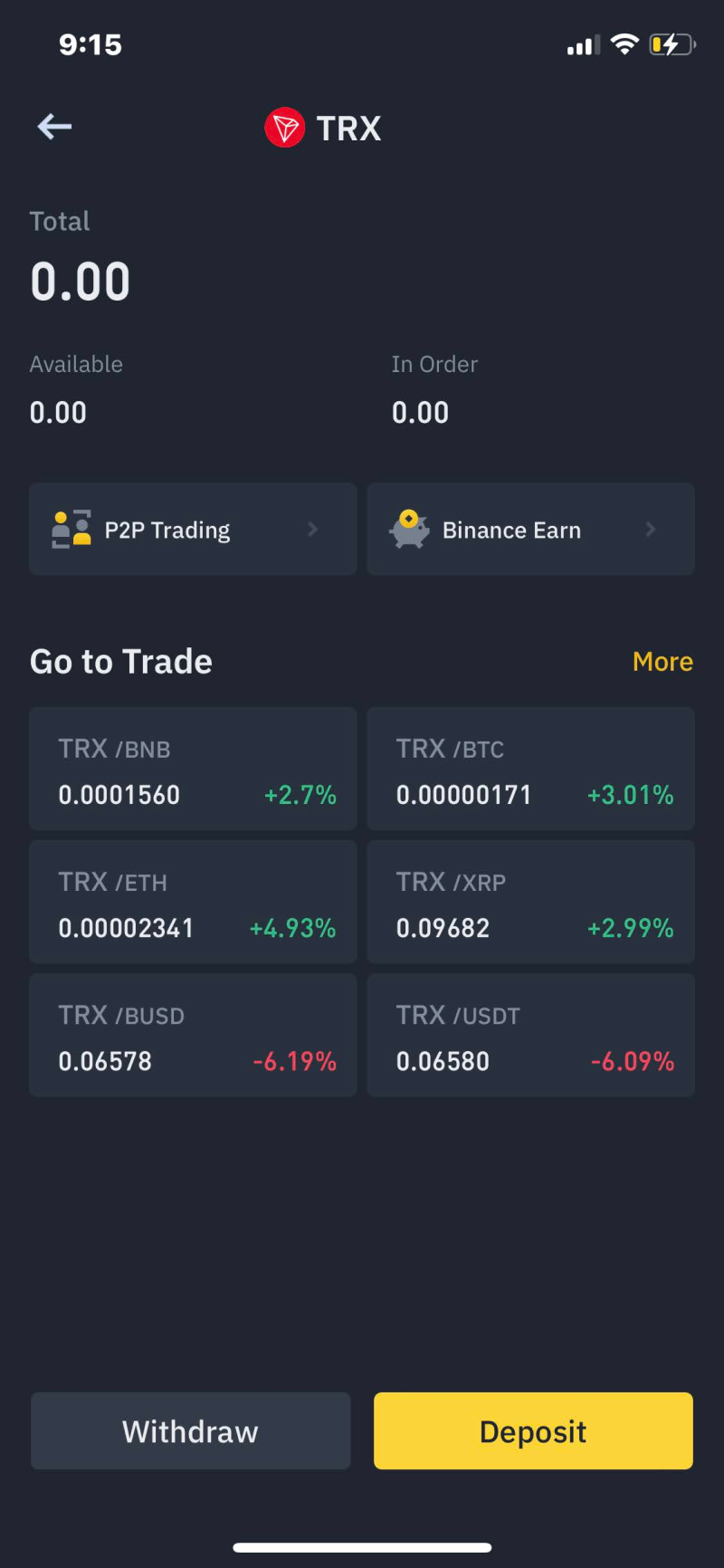Tap the Withdraw button

click(190, 1431)
